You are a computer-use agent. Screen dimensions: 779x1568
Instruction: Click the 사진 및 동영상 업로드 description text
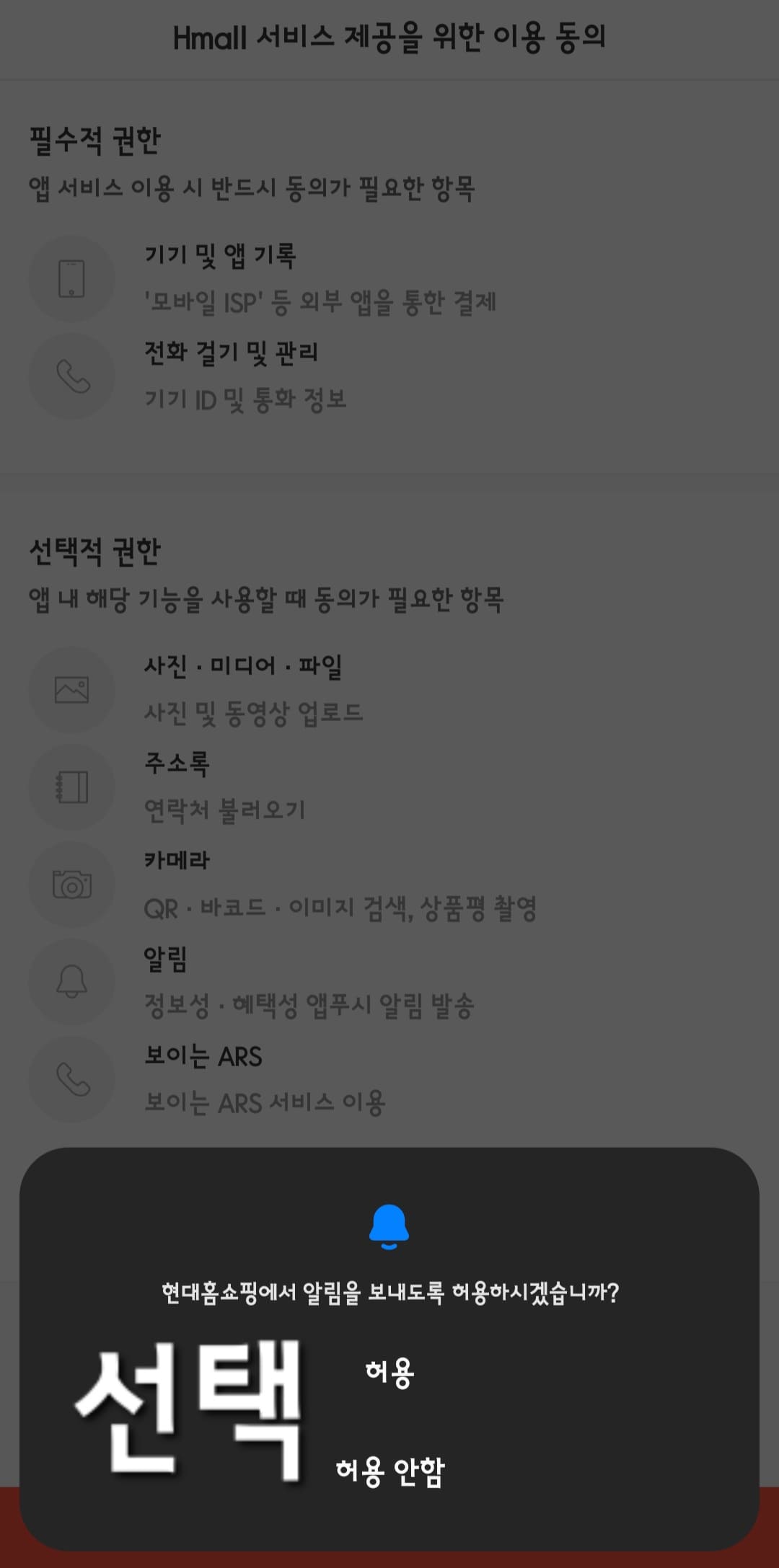click(254, 713)
